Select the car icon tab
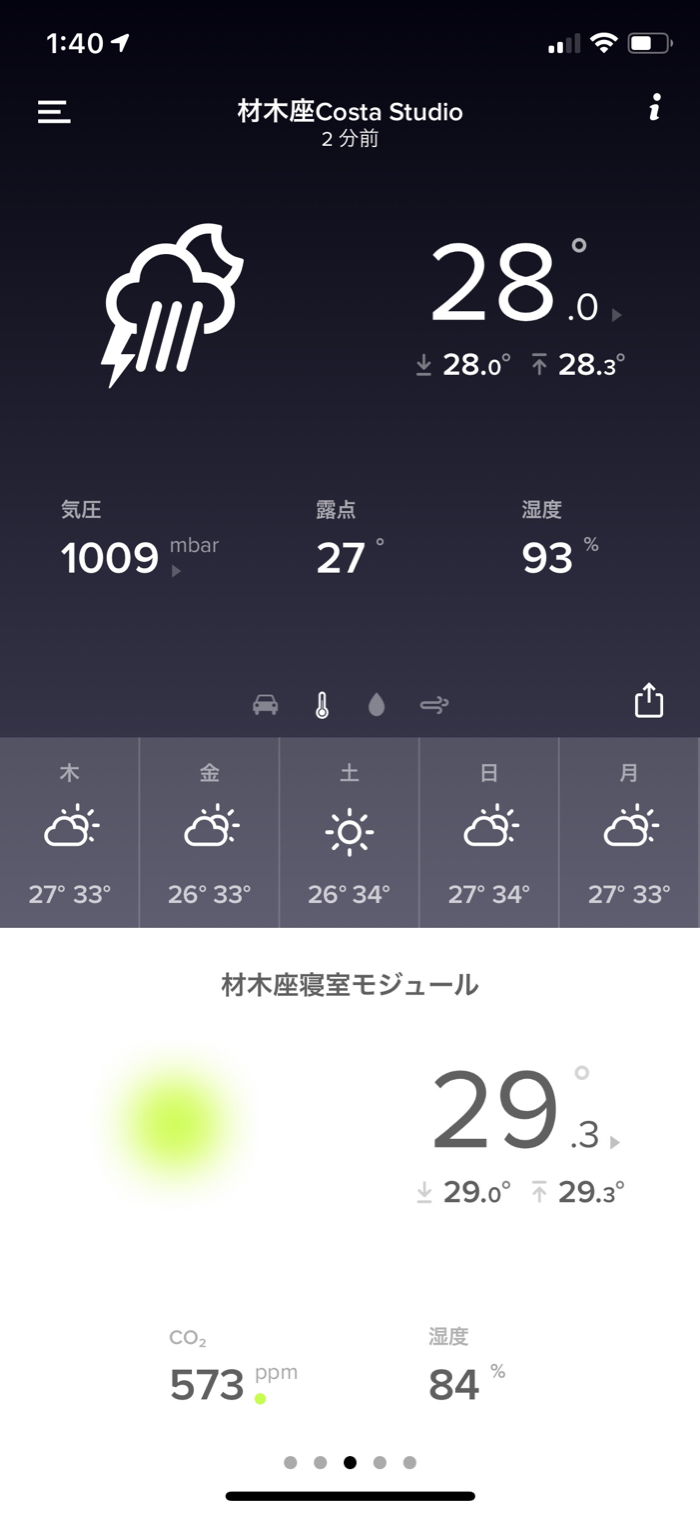Image resolution: width=700 pixels, height=1516 pixels. [x=265, y=705]
